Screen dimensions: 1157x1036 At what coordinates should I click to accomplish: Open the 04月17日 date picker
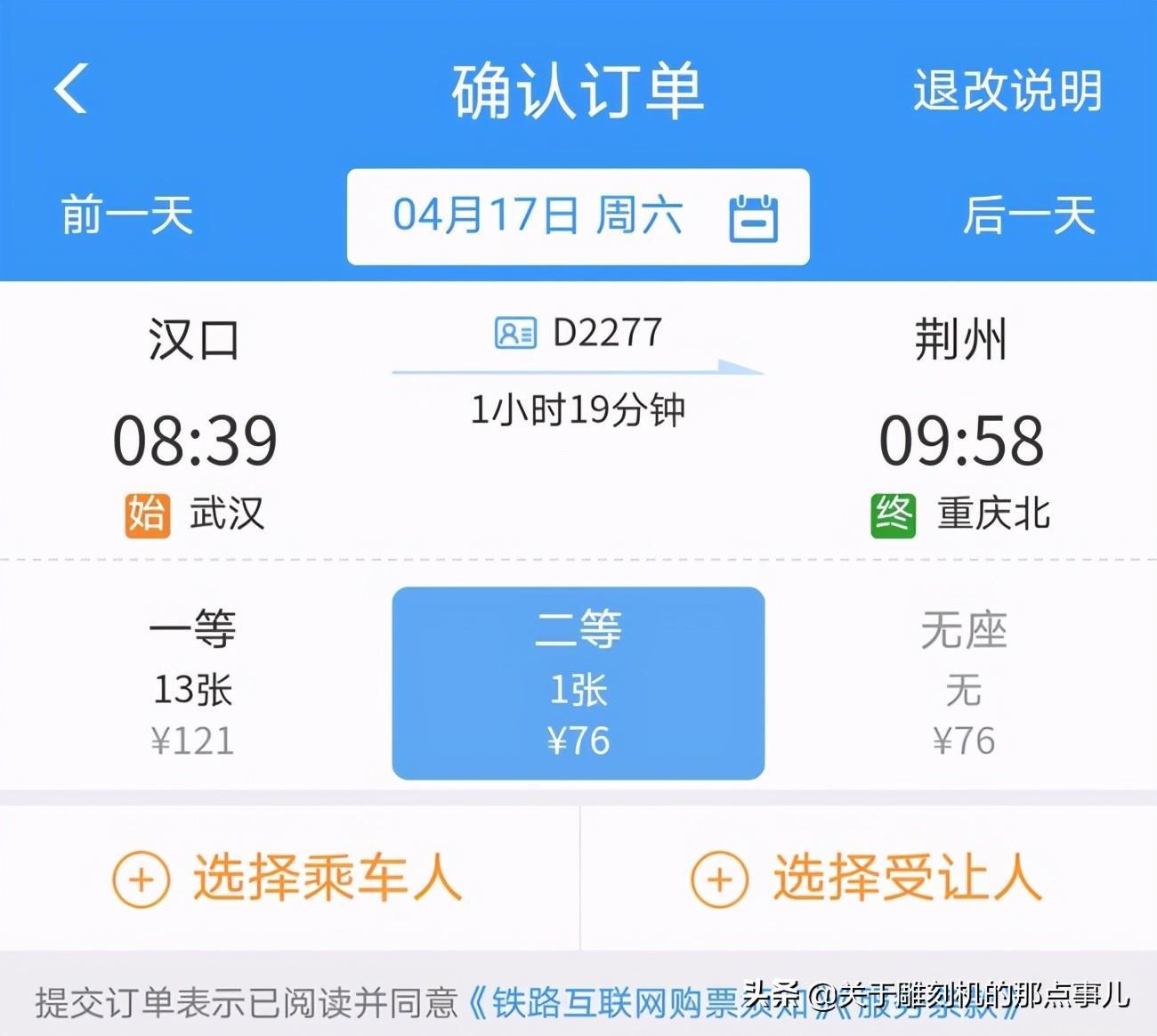pos(578,216)
